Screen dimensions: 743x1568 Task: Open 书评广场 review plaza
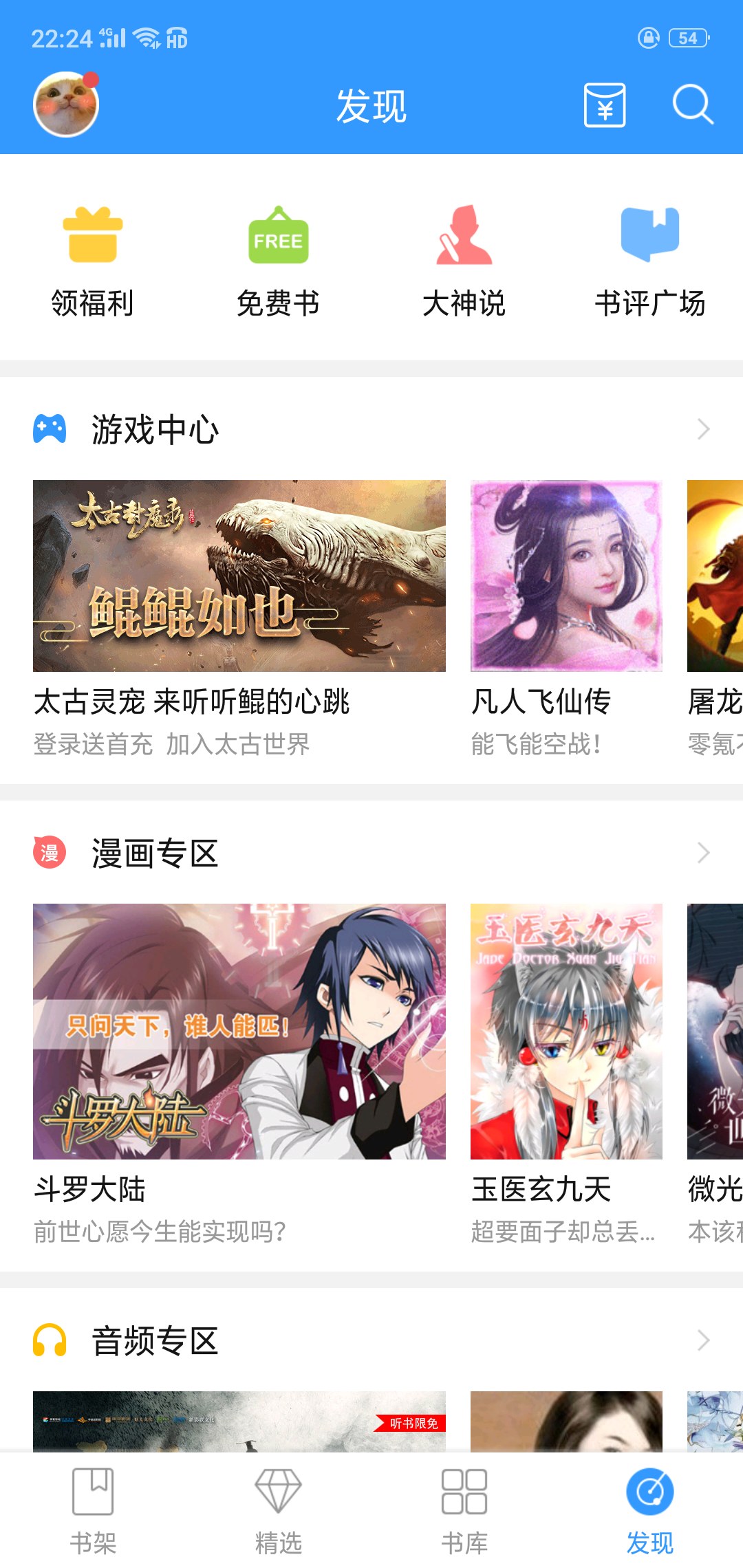pyautogui.click(x=649, y=263)
